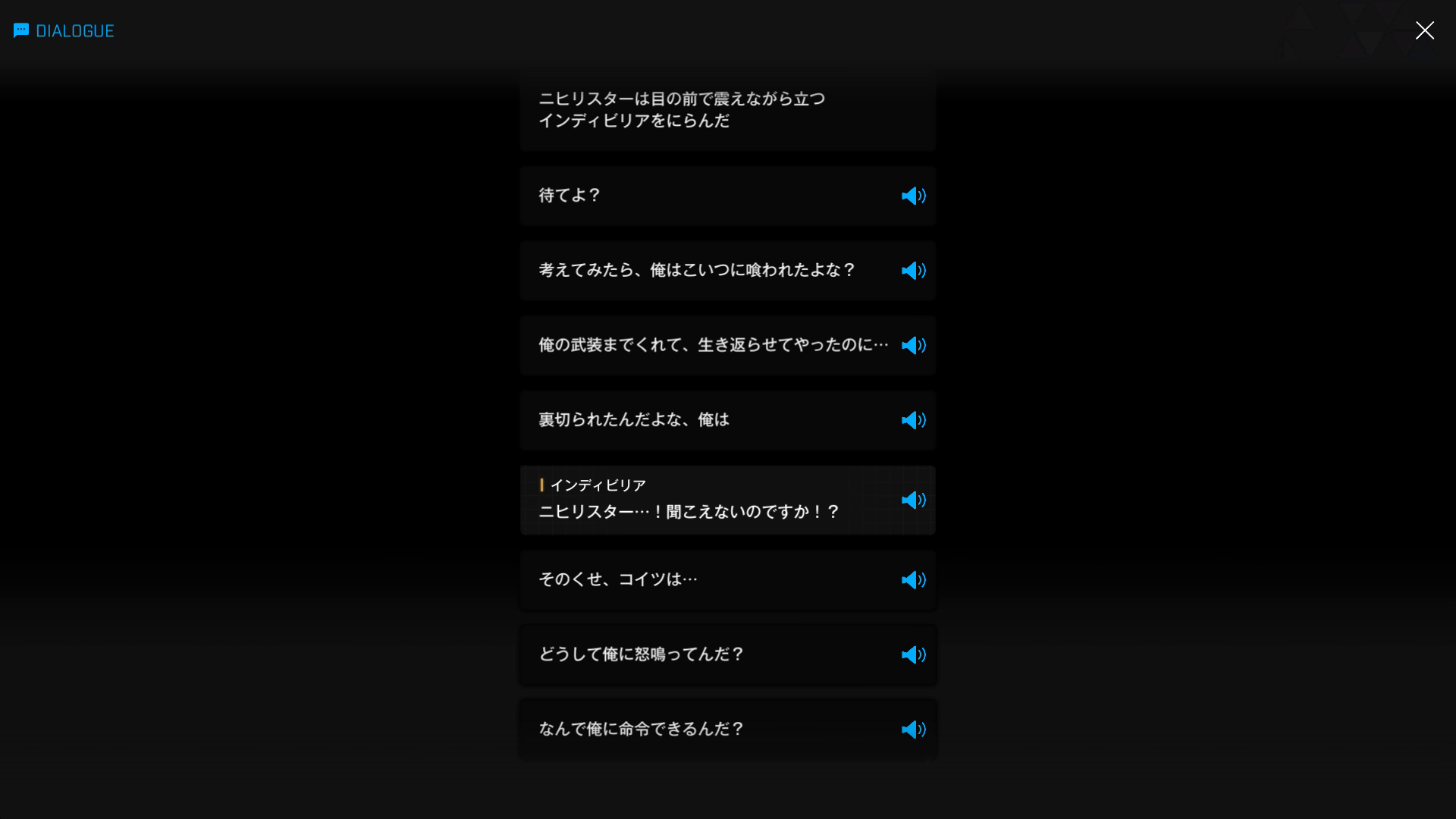
Task: Play voice for 待てよ？ line
Action: [913, 196]
